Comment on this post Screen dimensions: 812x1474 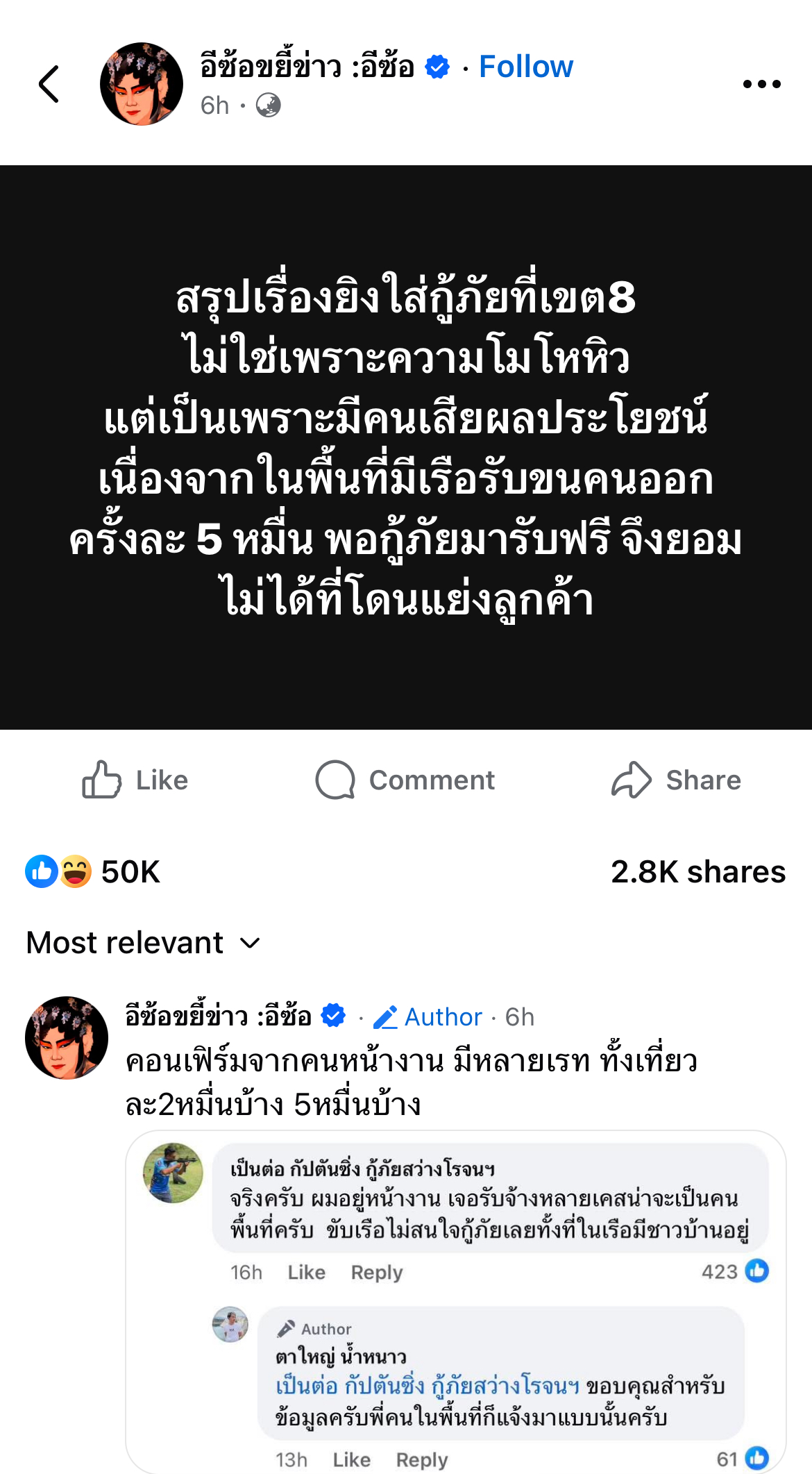pos(405,780)
